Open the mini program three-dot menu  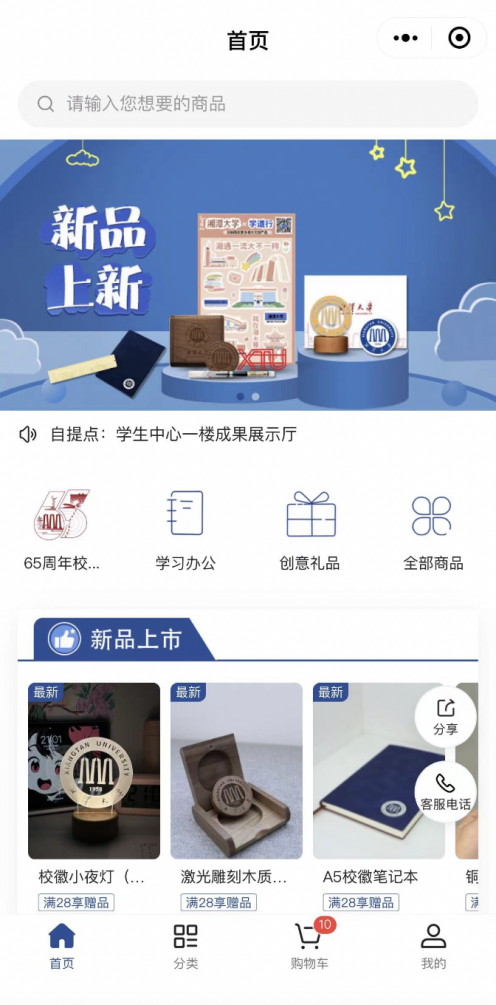pos(405,38)
